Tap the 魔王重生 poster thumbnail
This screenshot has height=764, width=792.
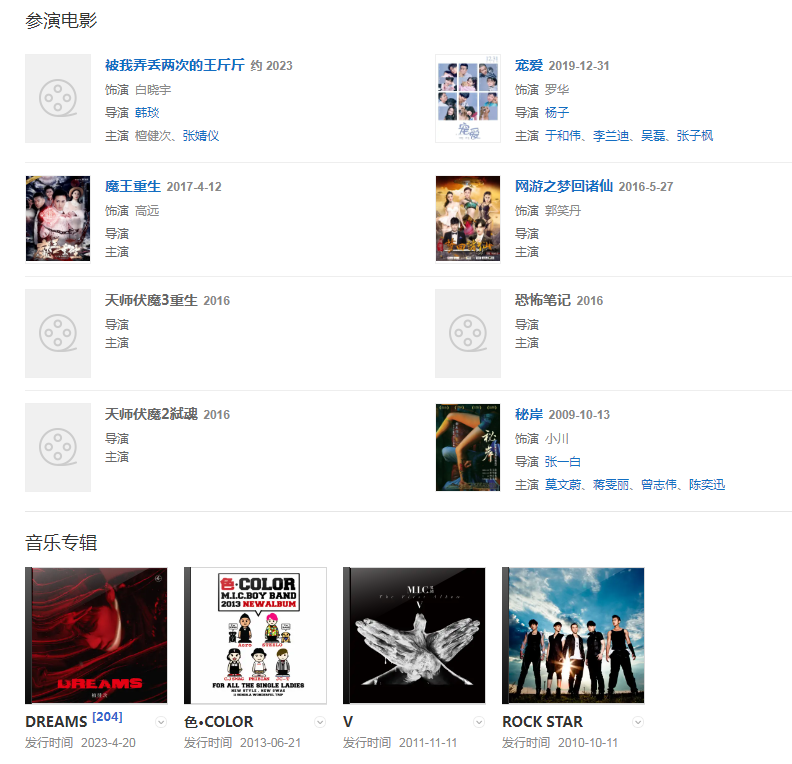(58, 218)
